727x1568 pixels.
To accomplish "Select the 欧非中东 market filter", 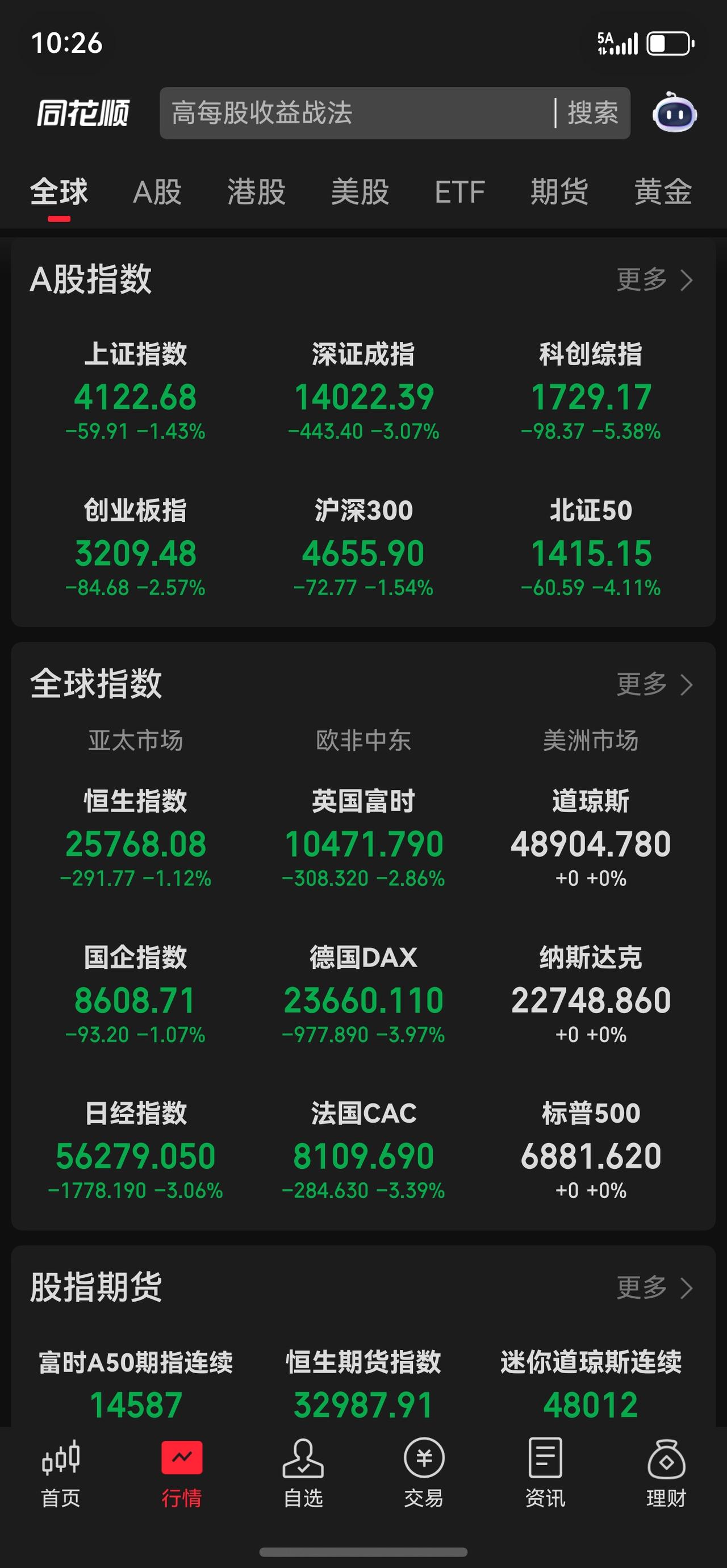I will pyautogui.click(x=363, y=741).
